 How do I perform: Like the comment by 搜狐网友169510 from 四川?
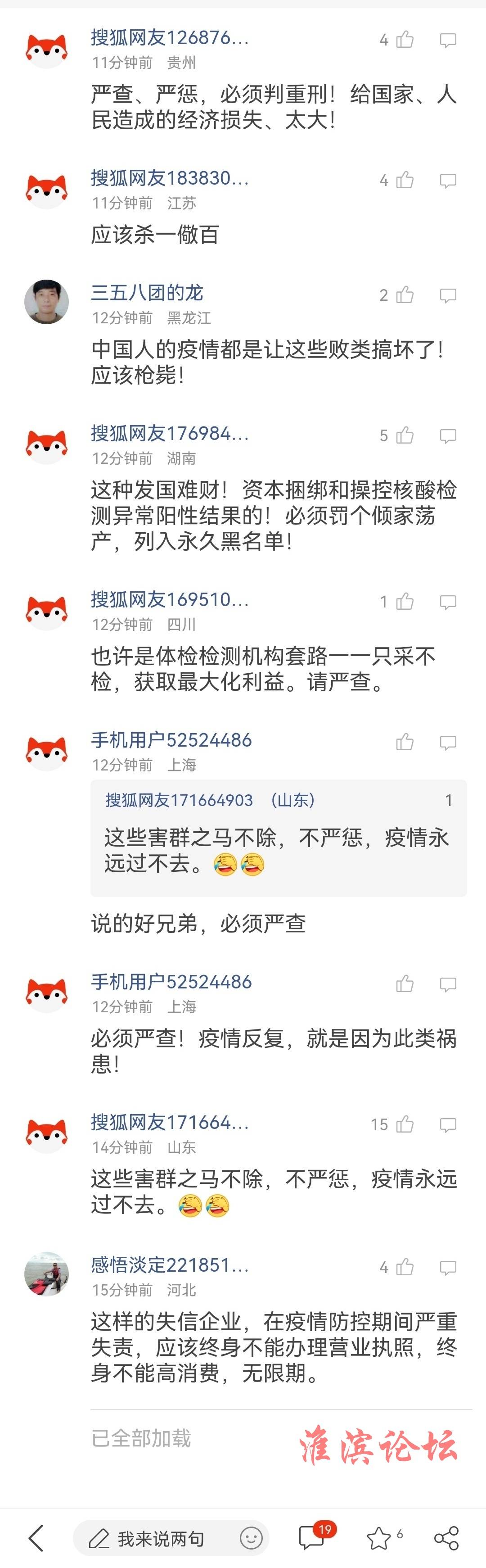click(405, 602)
